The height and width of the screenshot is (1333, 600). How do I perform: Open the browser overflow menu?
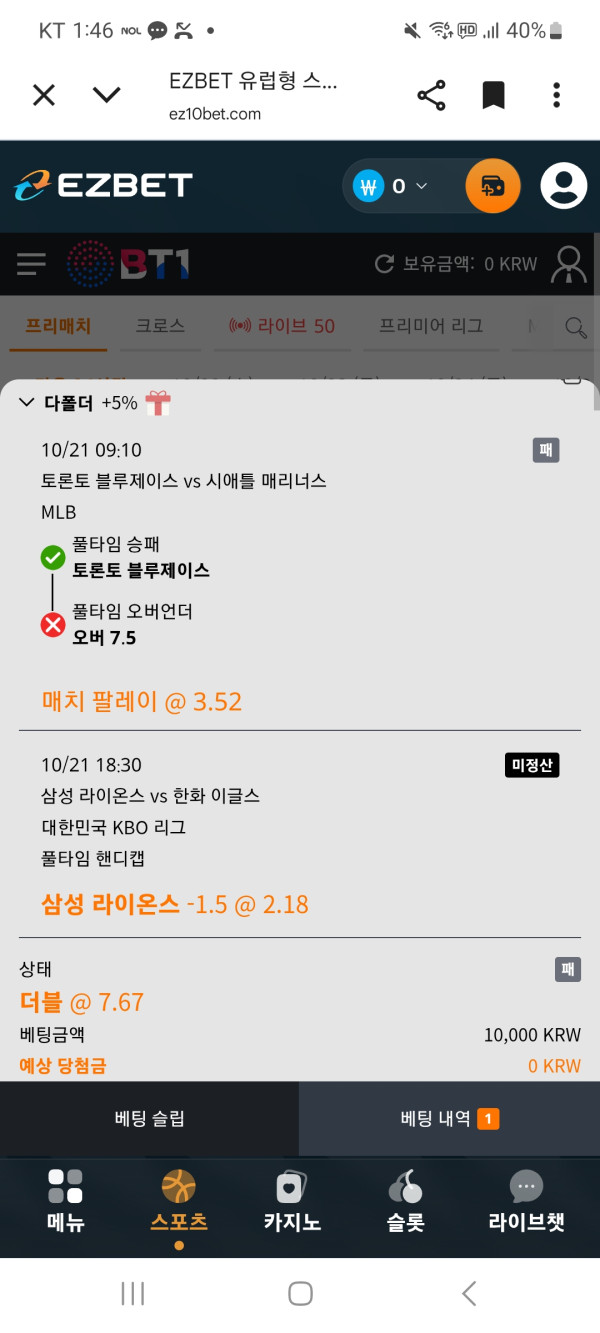(x=557, y=95)
